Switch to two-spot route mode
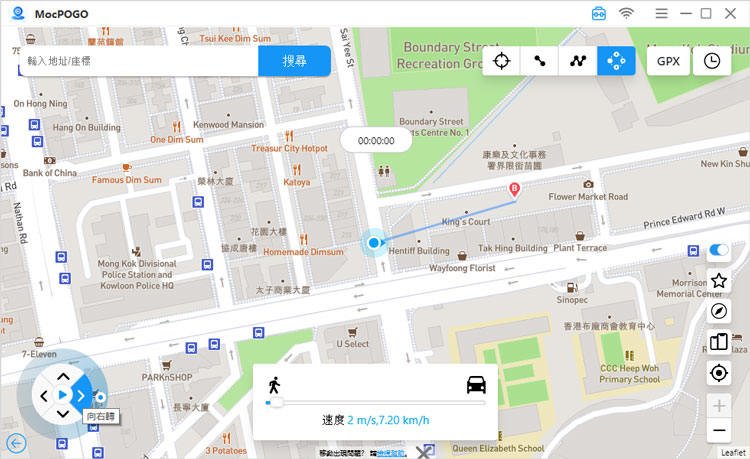 pos(540,60)
